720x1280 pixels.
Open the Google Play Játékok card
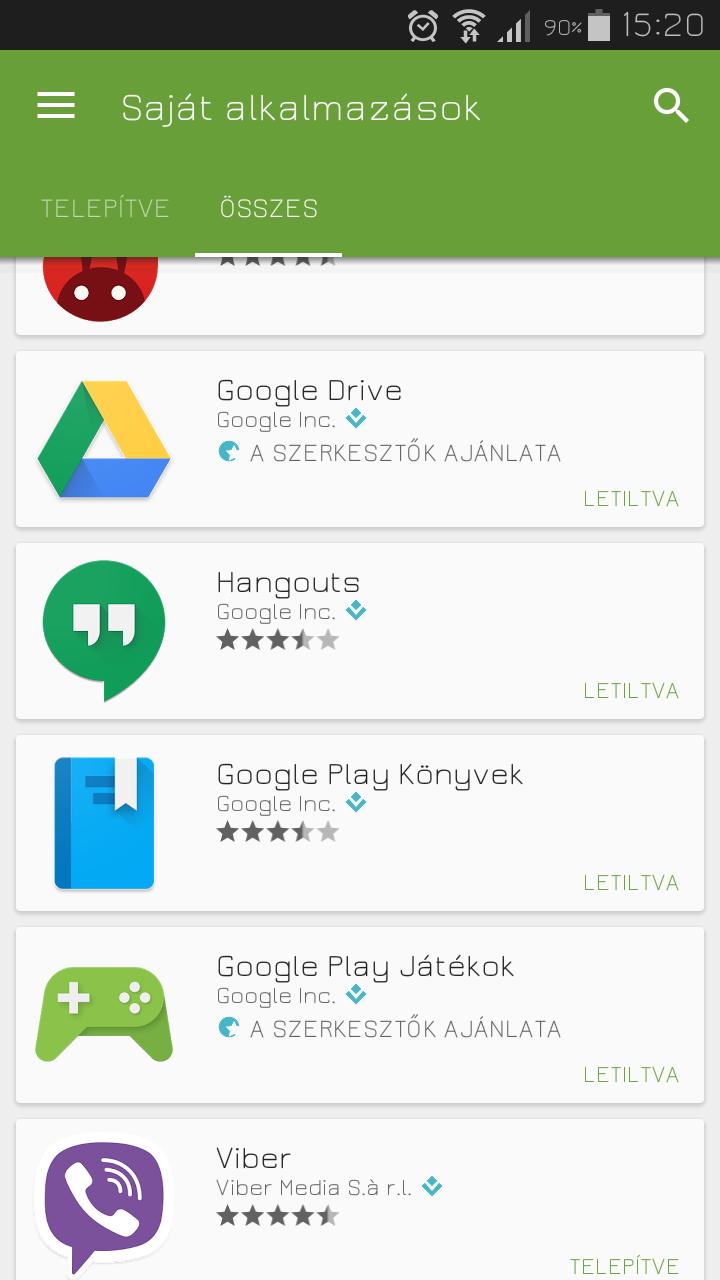360,1015
